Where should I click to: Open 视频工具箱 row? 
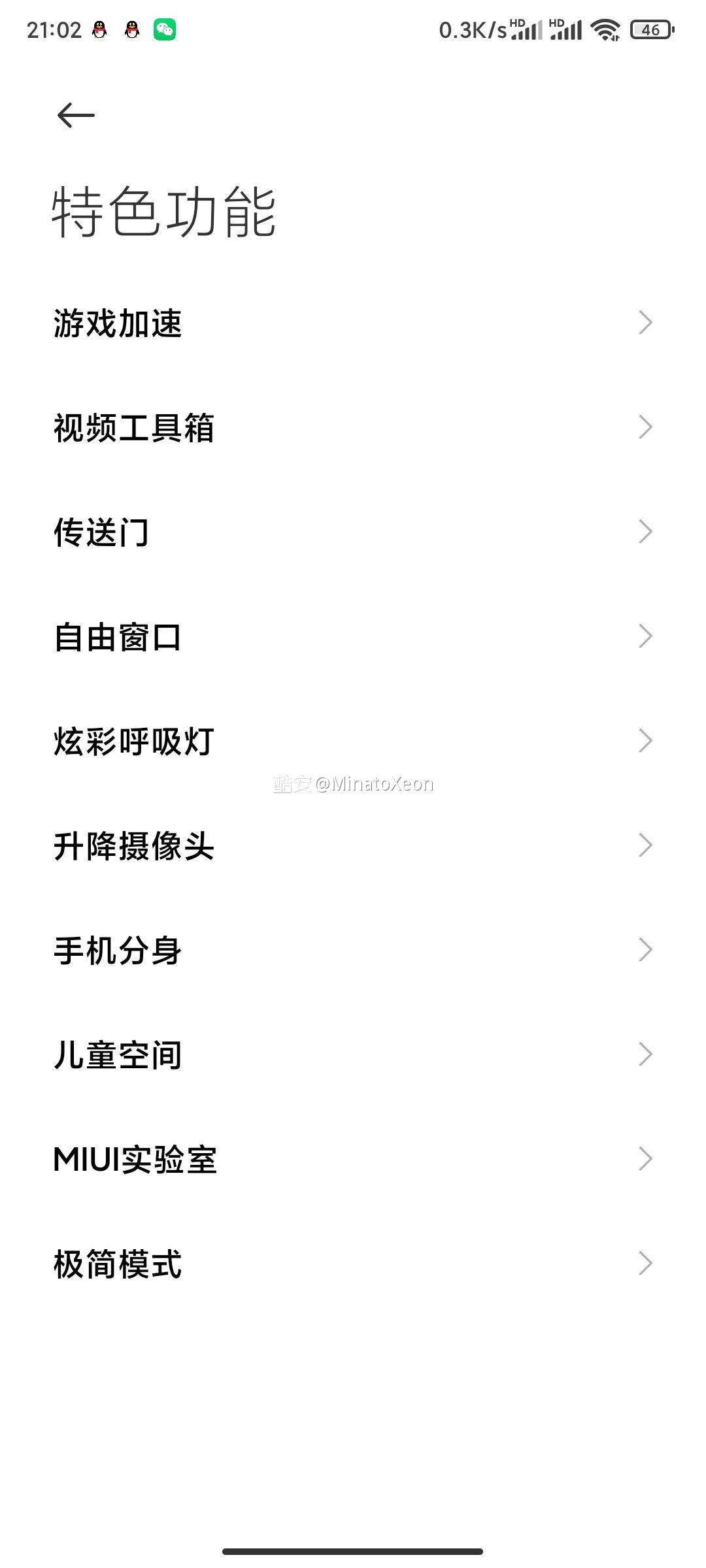[x=353, y=427]
